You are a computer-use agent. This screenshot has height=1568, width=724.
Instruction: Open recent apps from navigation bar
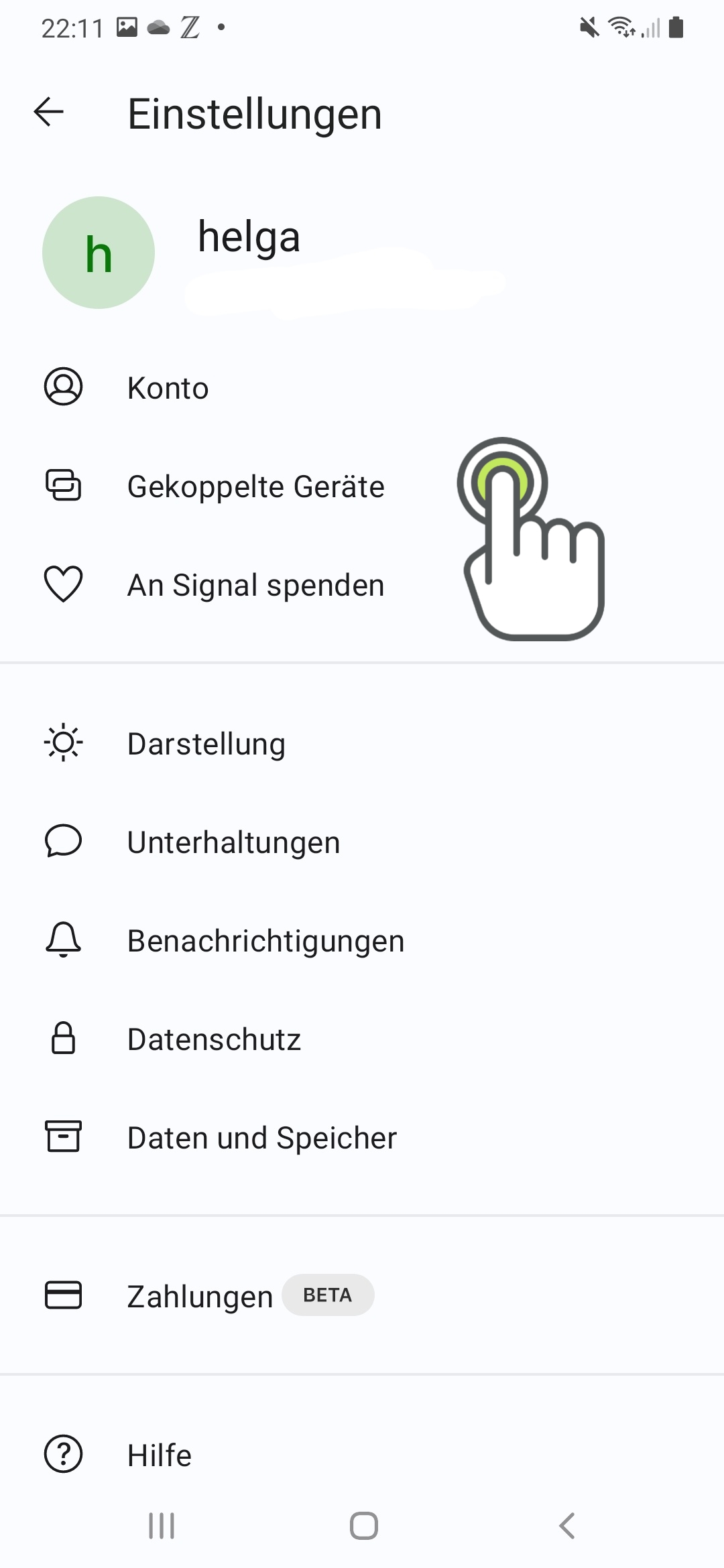tap(162, 1526)
